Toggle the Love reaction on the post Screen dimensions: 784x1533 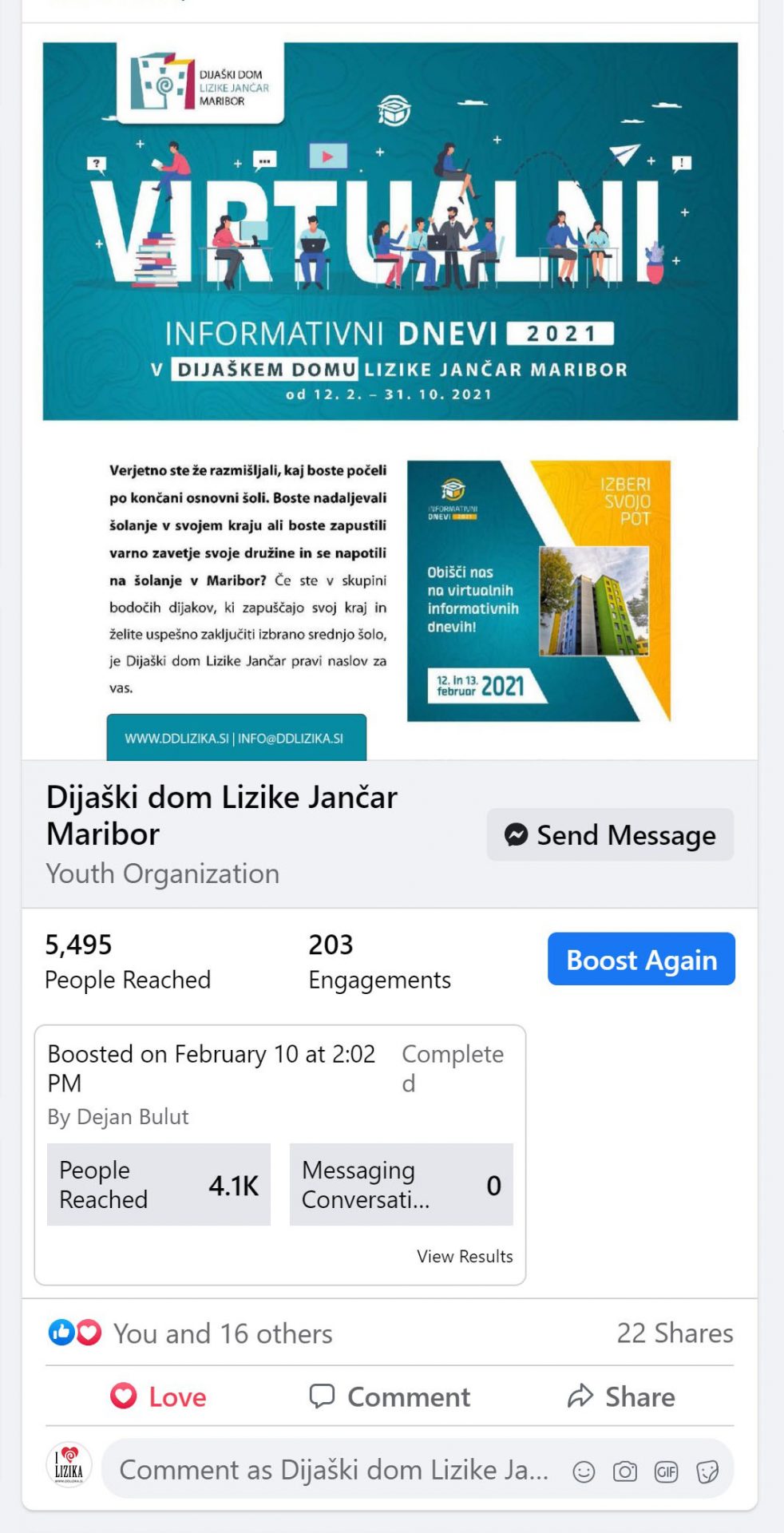pyautogui.click(x=158, y=1396)
